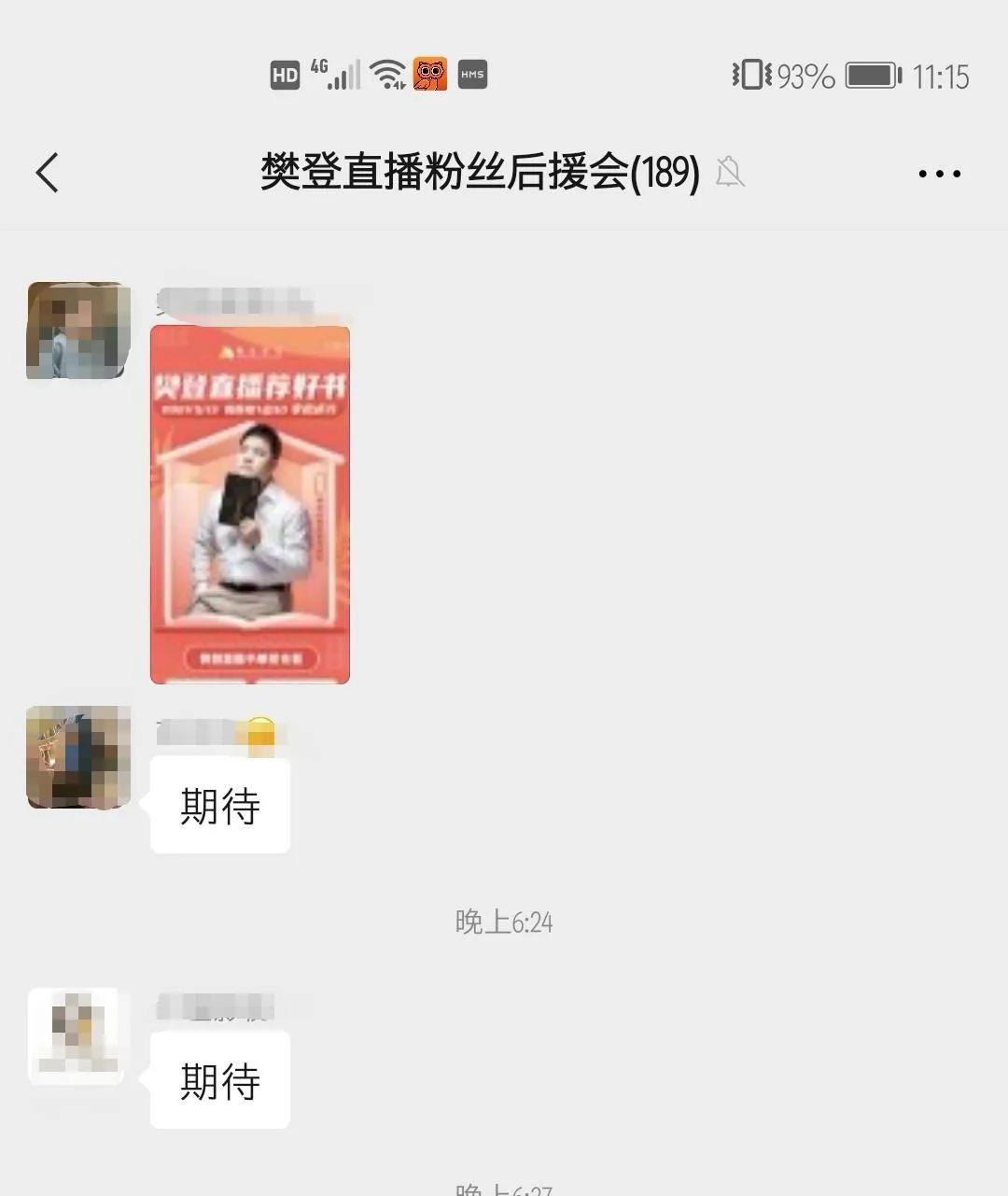Tap the first sender's avatar photo
This screenshot has width=1008, height=1196.
(x=77, y=331)
